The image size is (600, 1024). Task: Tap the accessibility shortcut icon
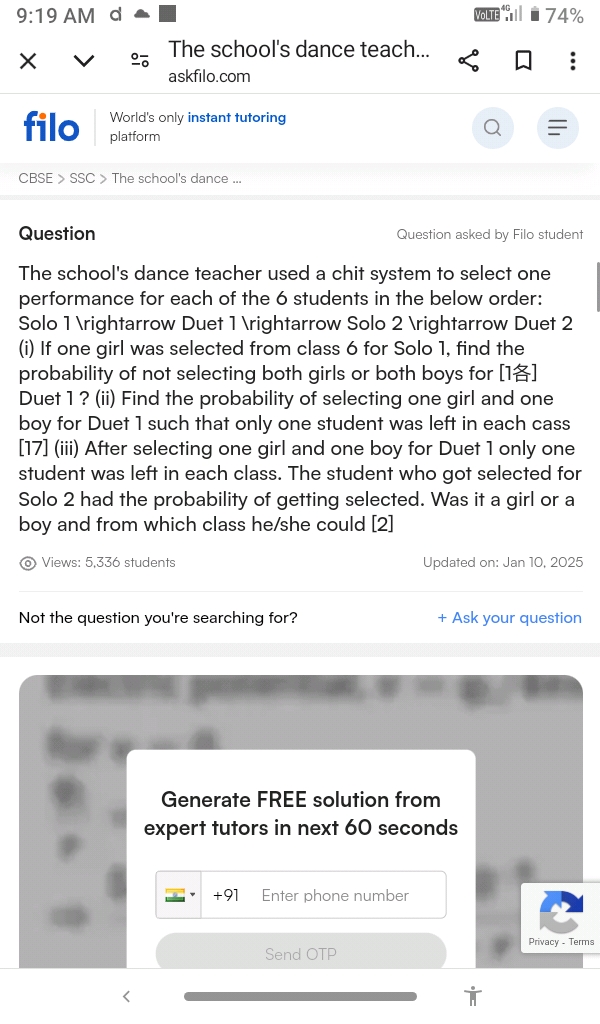473,996
